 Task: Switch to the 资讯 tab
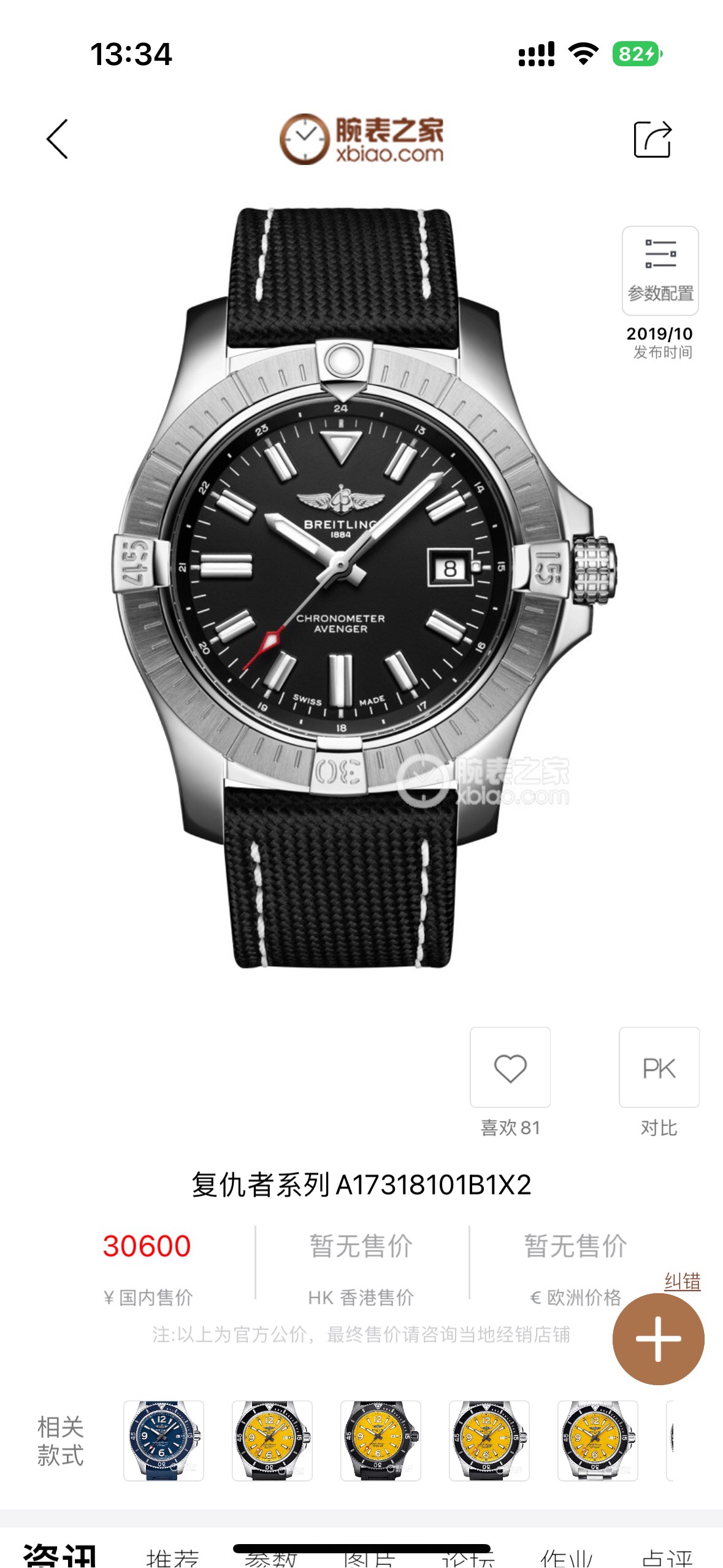[x=60, y=1556]
